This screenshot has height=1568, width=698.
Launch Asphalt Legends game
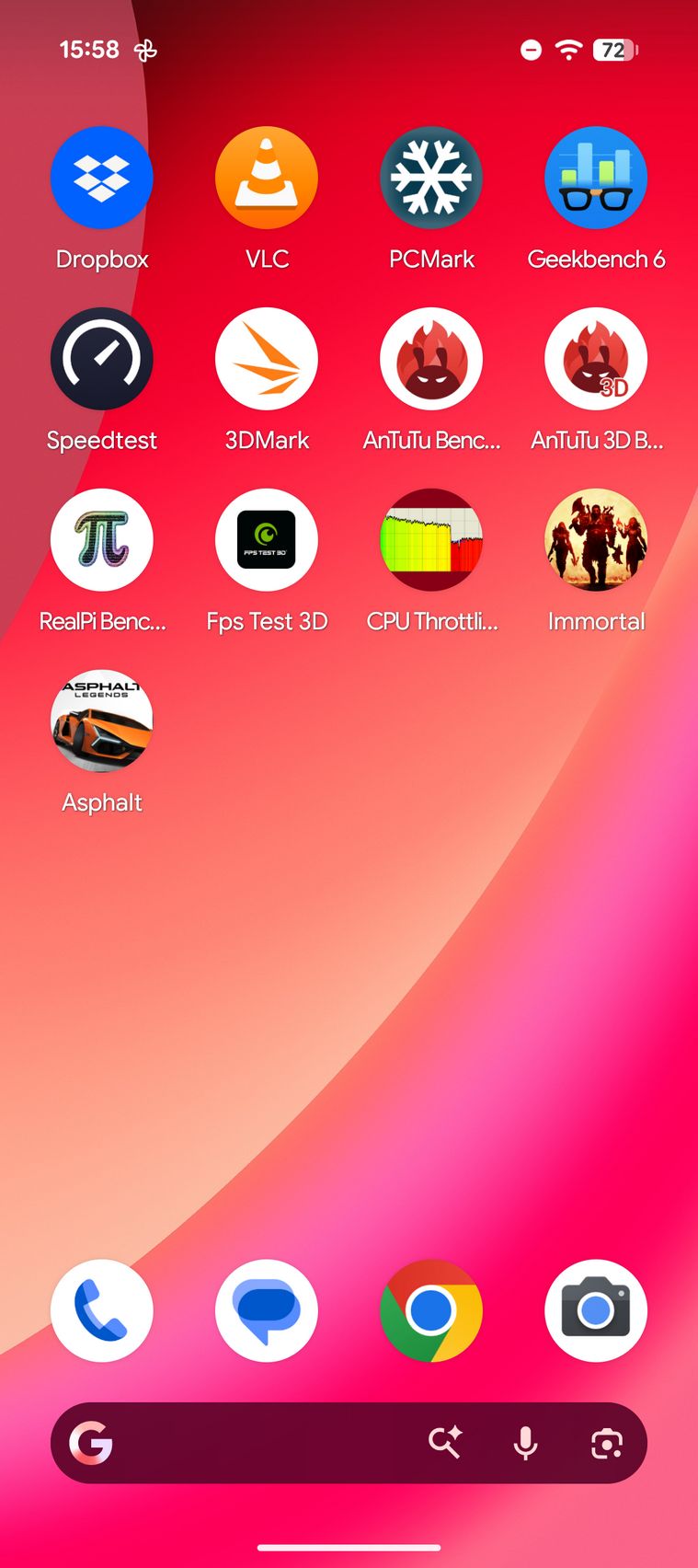coord(101,721)
